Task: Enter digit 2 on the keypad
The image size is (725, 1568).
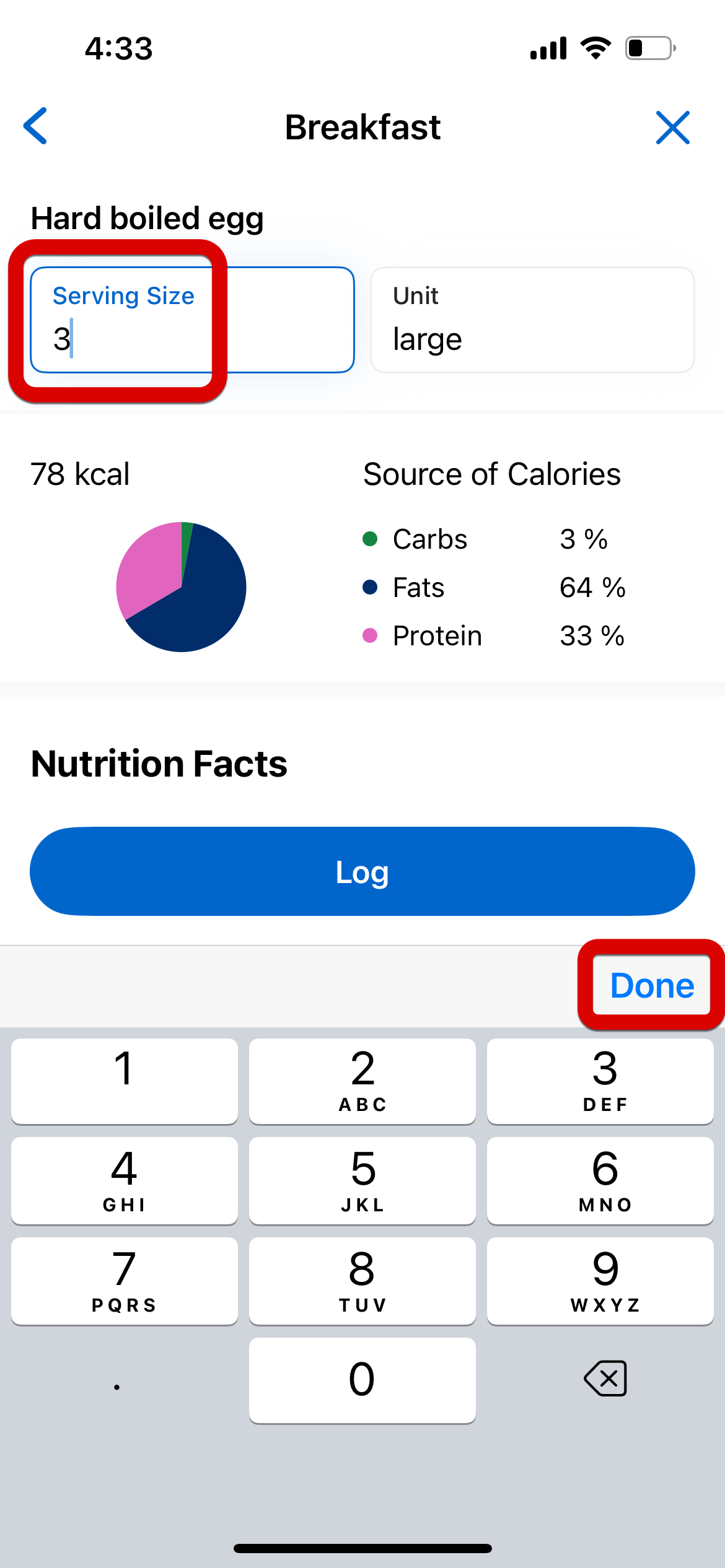Action: click(362, 1081)
